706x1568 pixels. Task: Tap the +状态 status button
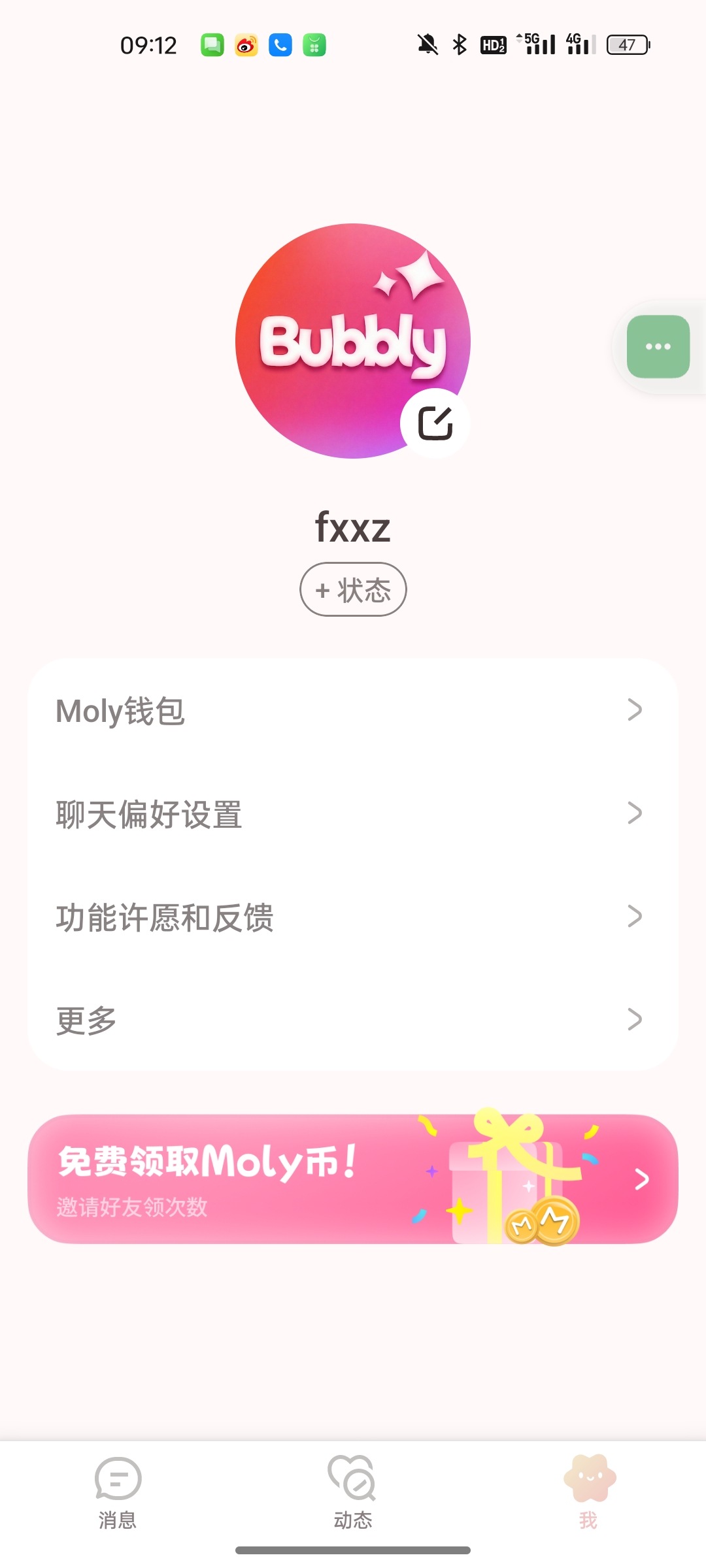353,589
